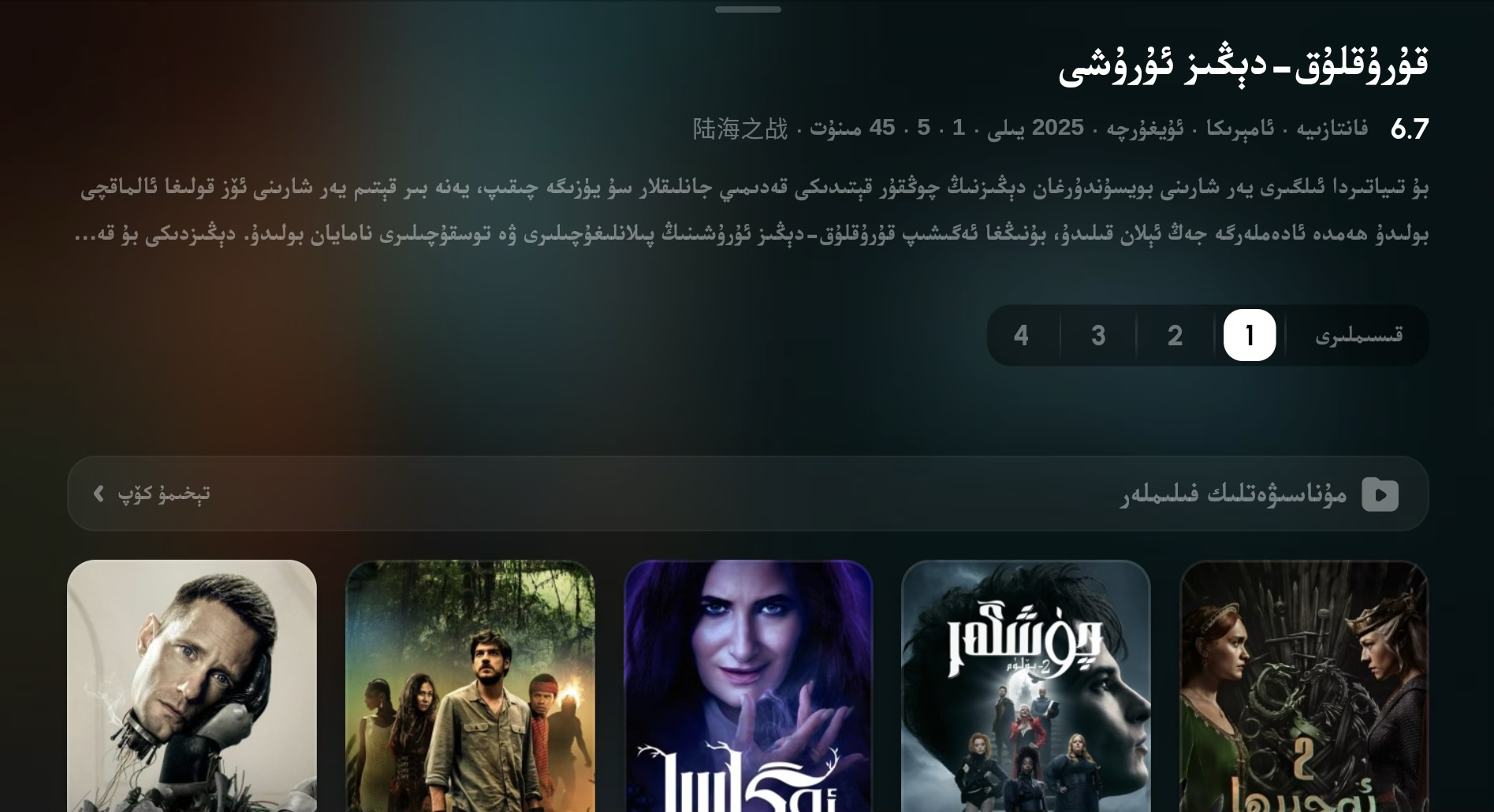Select episode 1
Screen dimensions: 1494x812
click(1249, 335)
